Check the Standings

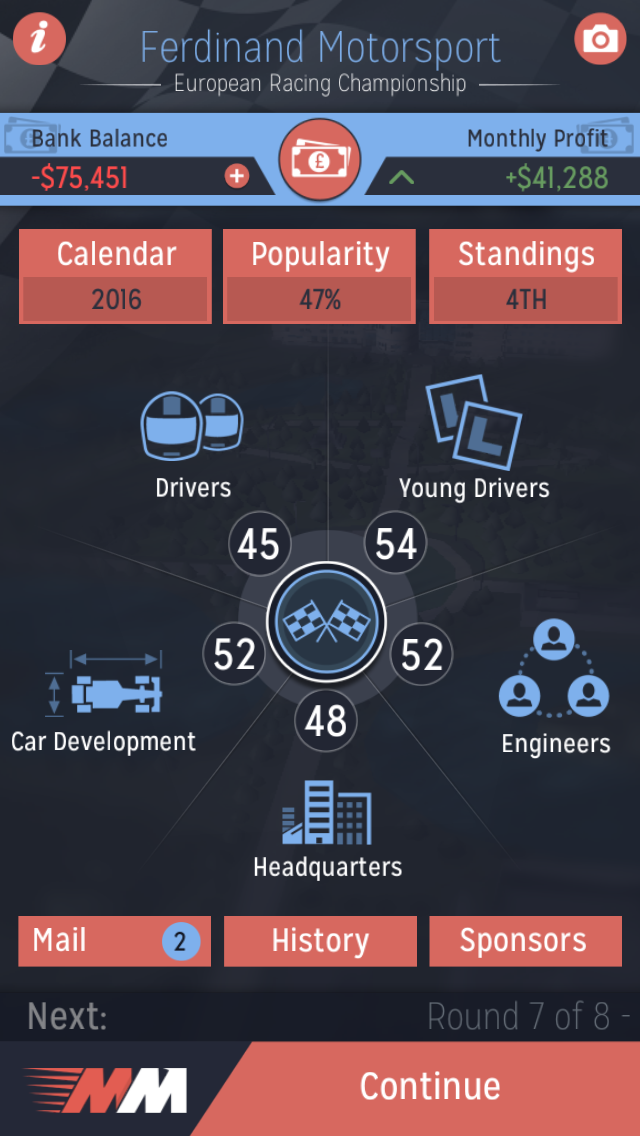(525, 276)
